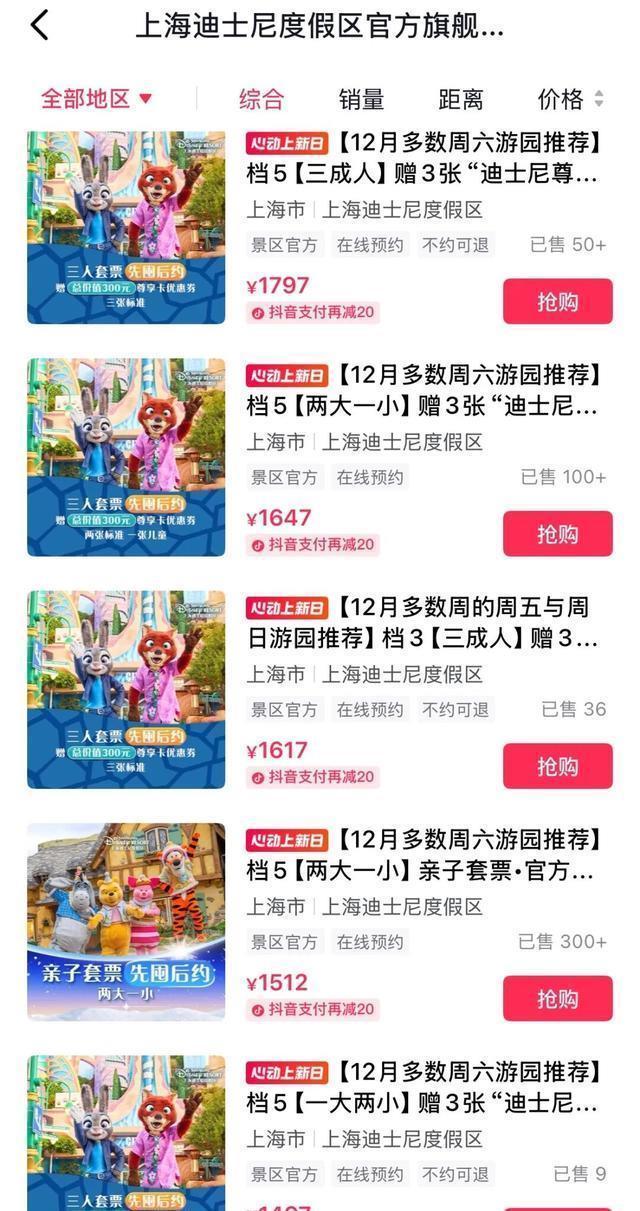Open the 档5【一大两小】 listing
Viewport: 640px width, 1211px height.
(423, 1088)
